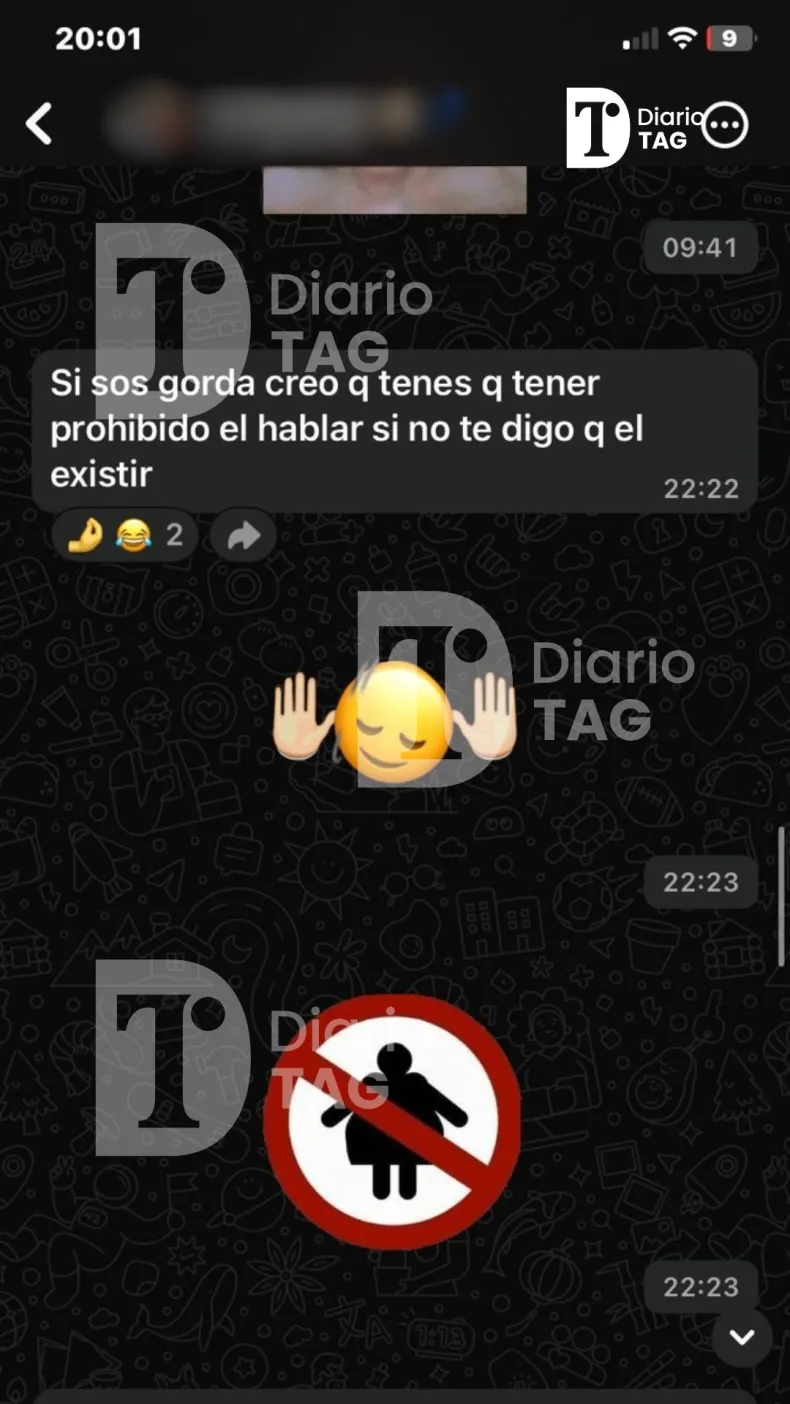
Task: Open the raised hands face sticker
Action: coord(394,720)
